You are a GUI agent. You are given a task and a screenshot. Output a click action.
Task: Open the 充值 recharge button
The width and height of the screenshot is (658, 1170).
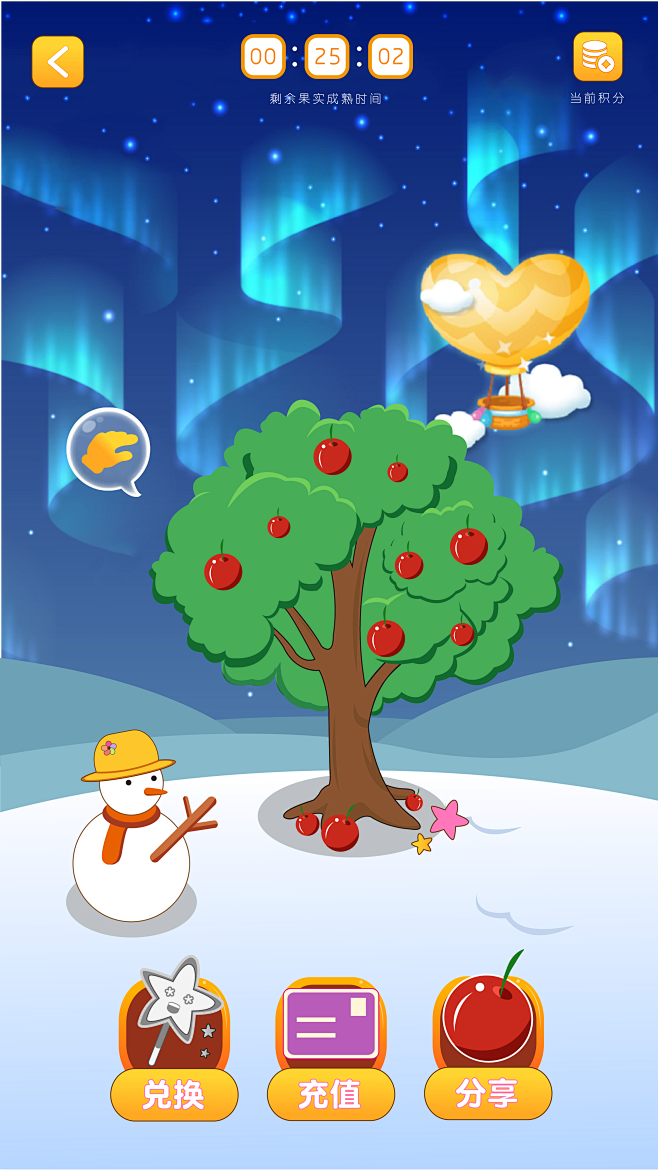pos(330,1093)
